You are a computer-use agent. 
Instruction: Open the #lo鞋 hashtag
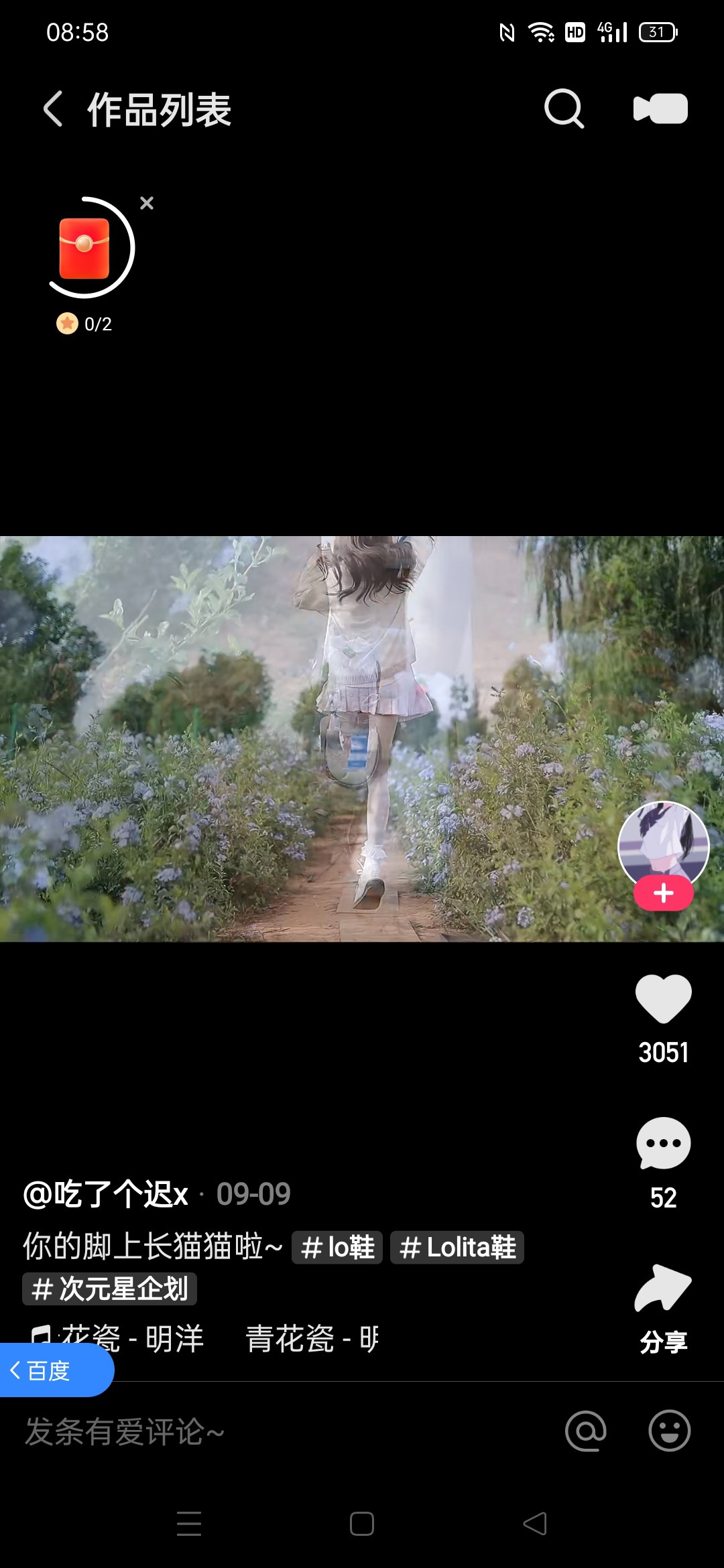(337, 1248)
